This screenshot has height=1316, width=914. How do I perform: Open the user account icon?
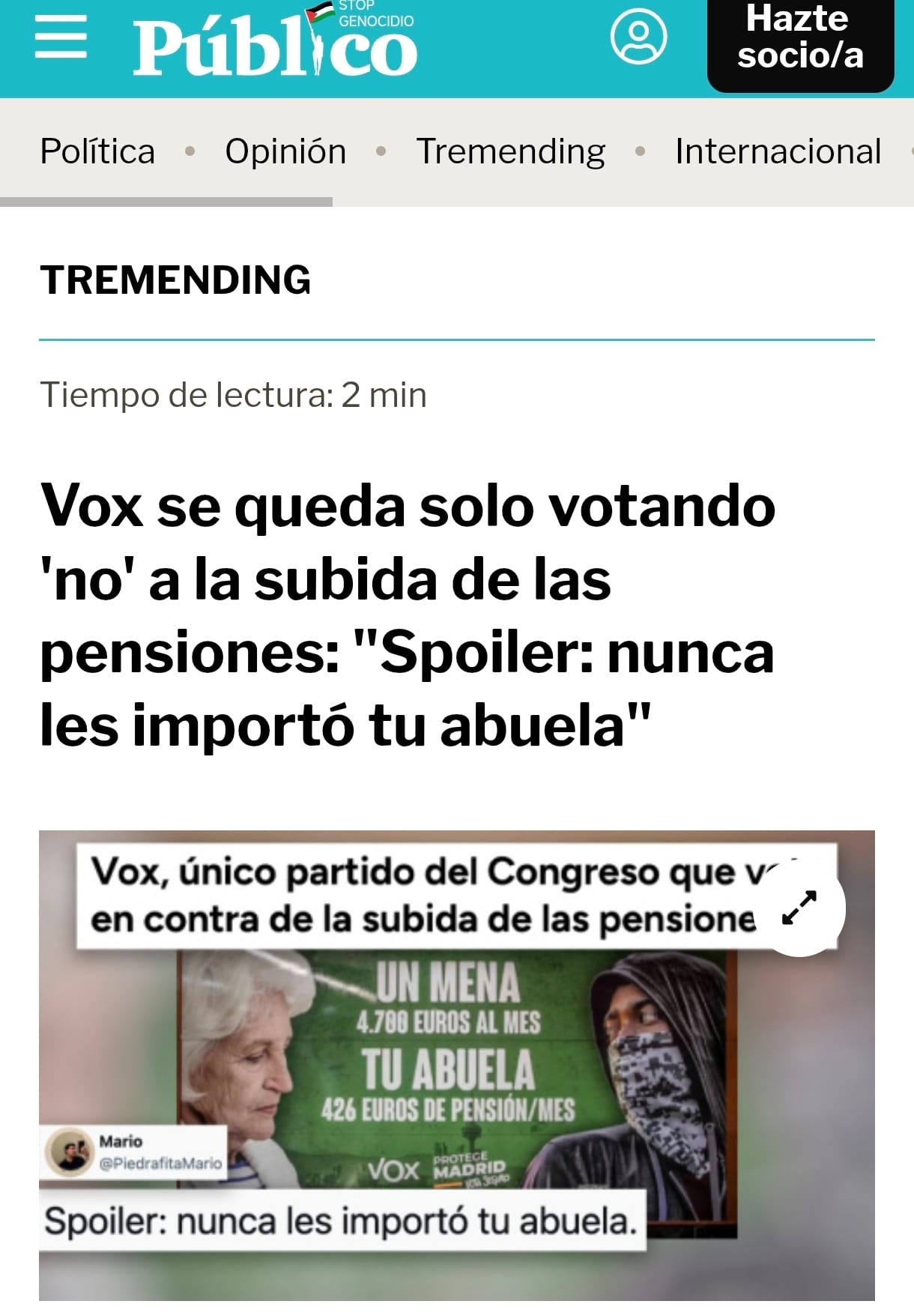click(638, 37)
